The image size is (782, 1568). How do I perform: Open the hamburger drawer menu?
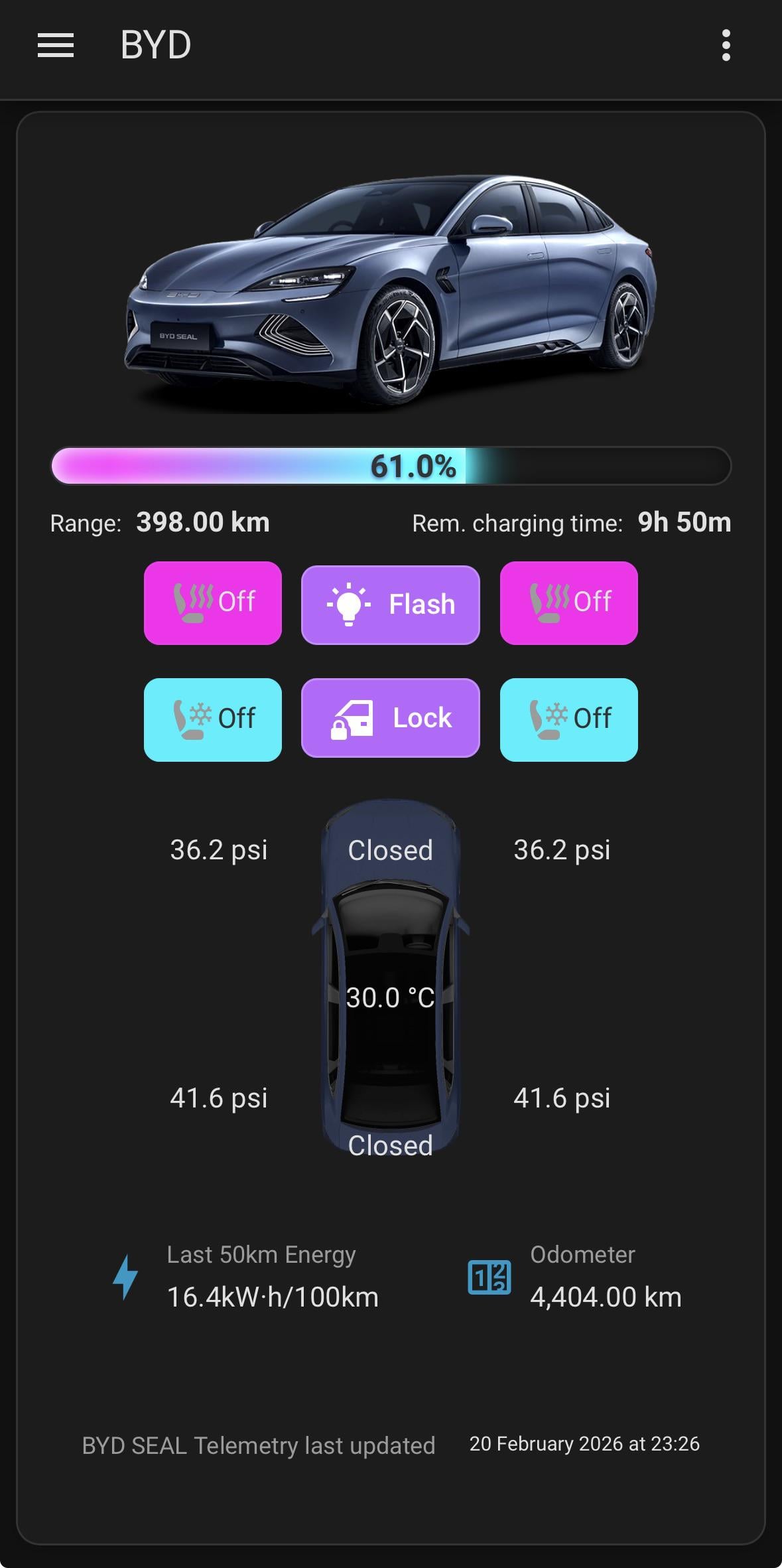[56, 46]
